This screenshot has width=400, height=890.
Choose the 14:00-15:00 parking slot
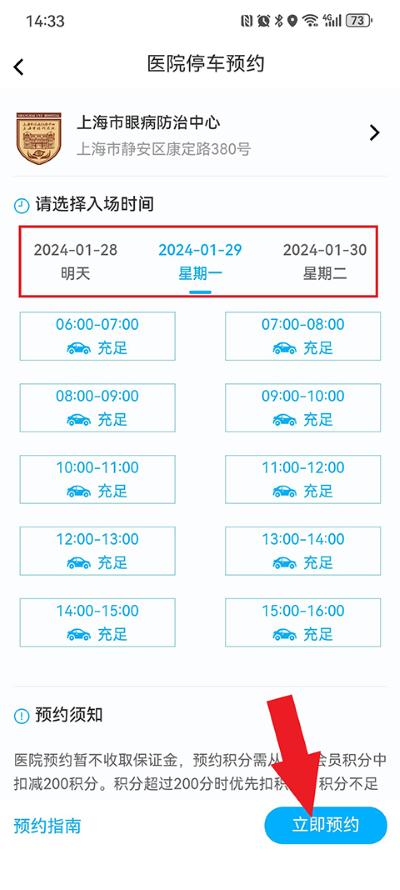tap(97, 622)
